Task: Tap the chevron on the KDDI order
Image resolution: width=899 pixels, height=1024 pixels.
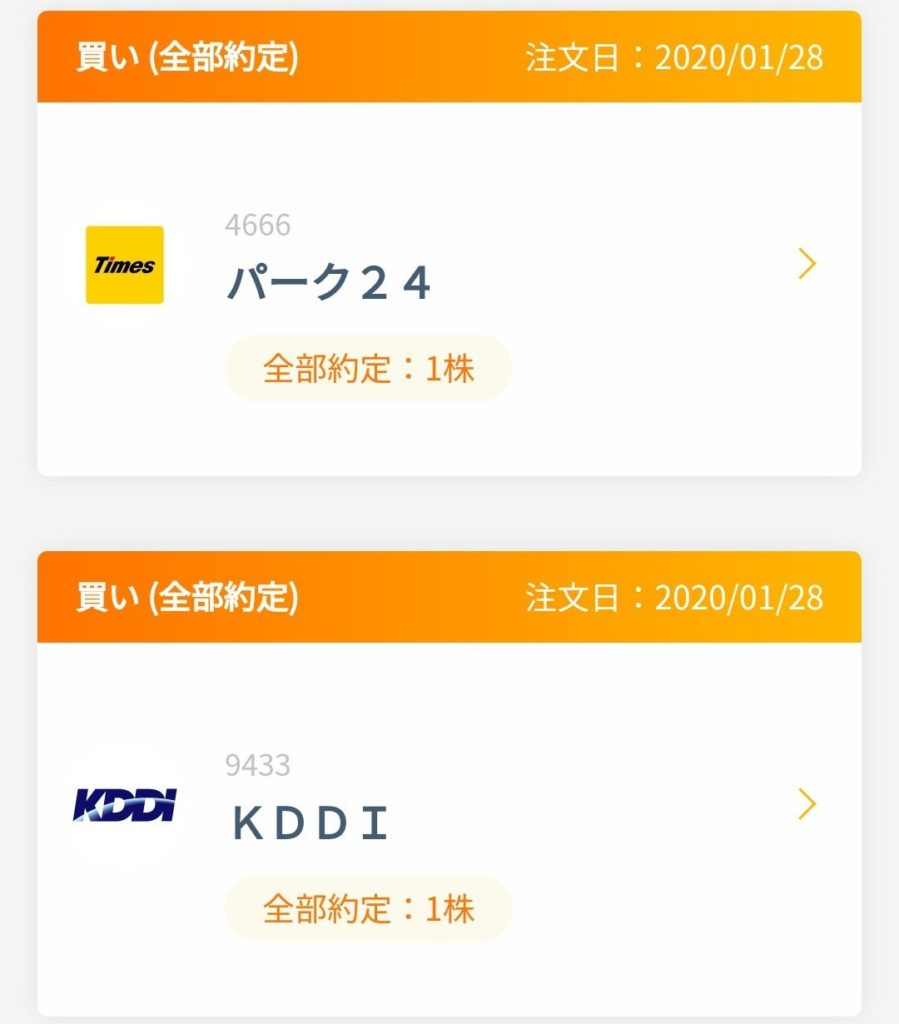Action: point(808,804)
